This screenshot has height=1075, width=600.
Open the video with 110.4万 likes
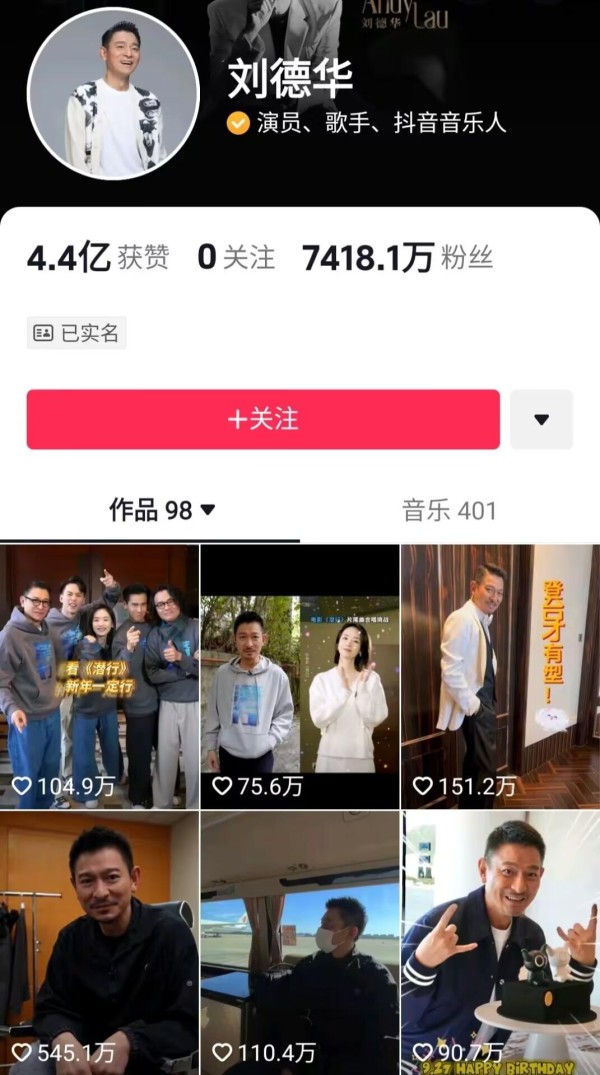[300, 943]
